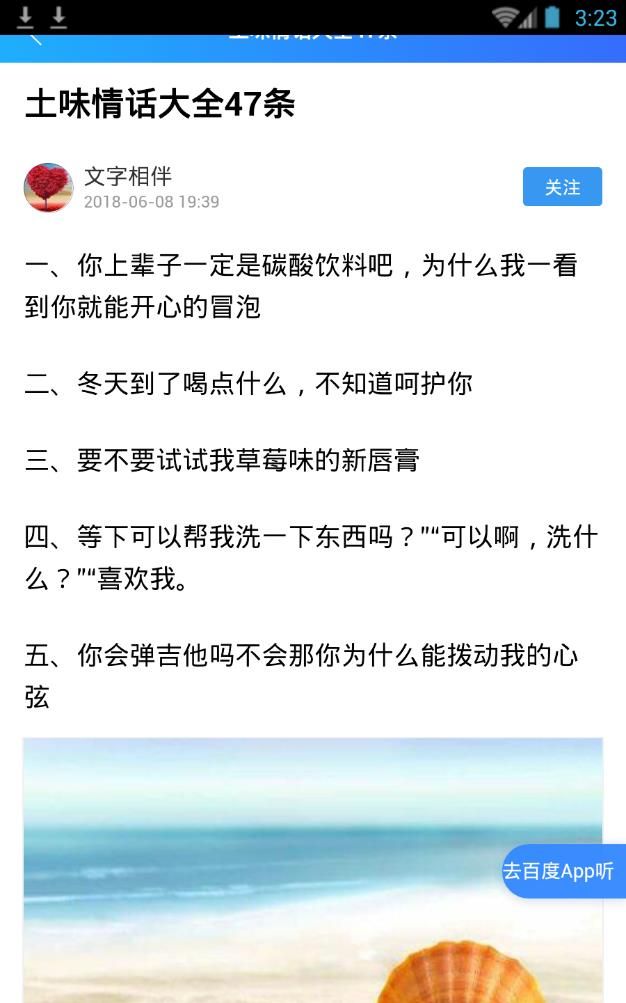This screenshot has width=626, height=1003.
Task: Follow the author 文字相伴
Action: coord(562,187)
